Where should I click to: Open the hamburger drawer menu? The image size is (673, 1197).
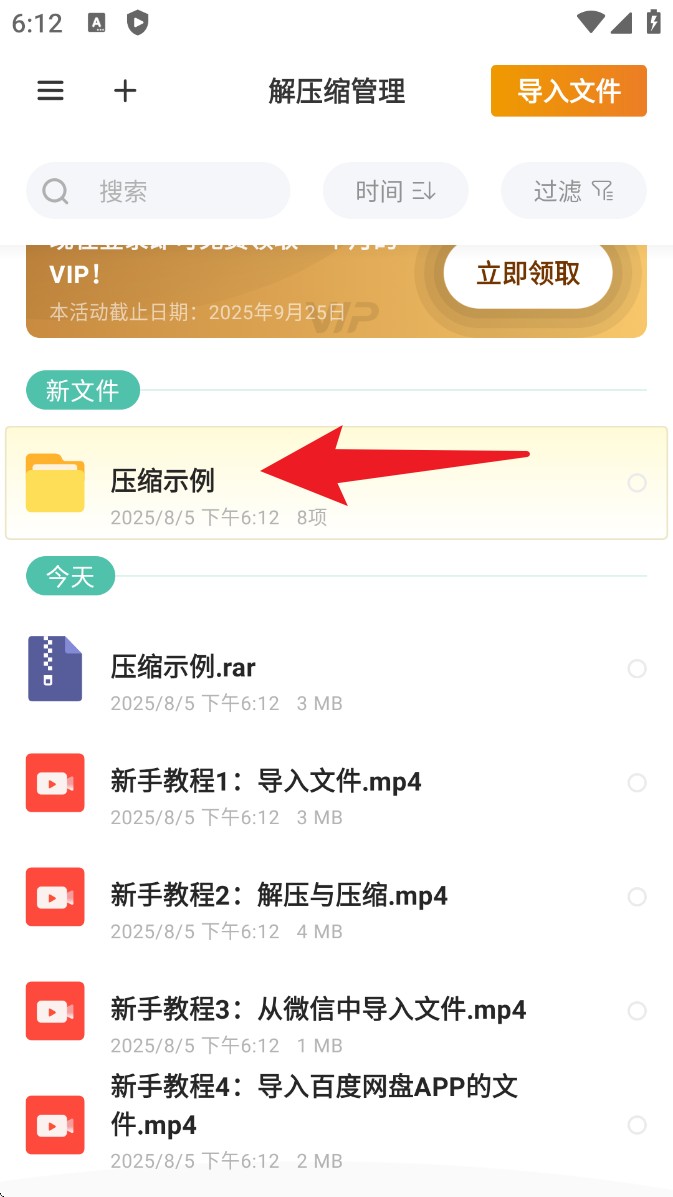point(51,91)
